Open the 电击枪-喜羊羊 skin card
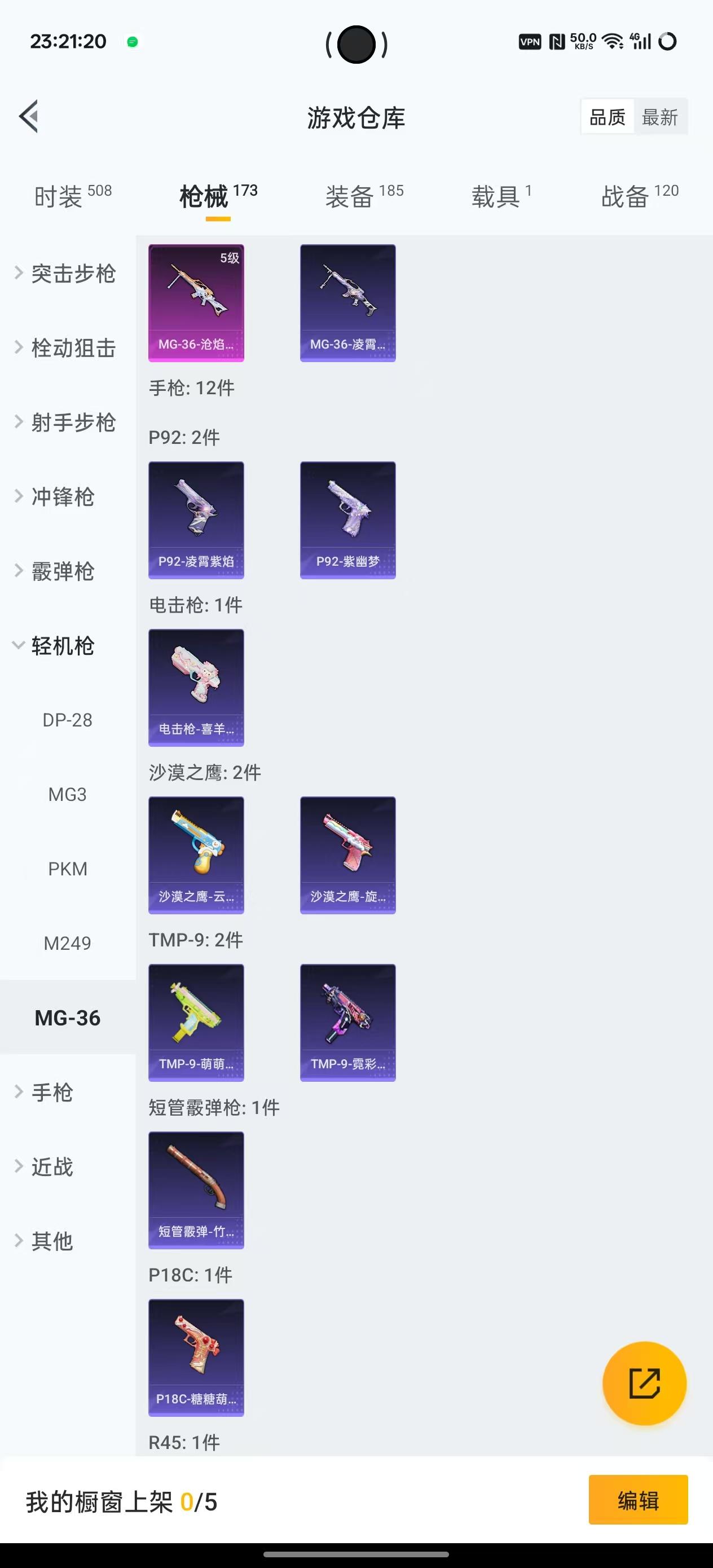 pos(196,686)
